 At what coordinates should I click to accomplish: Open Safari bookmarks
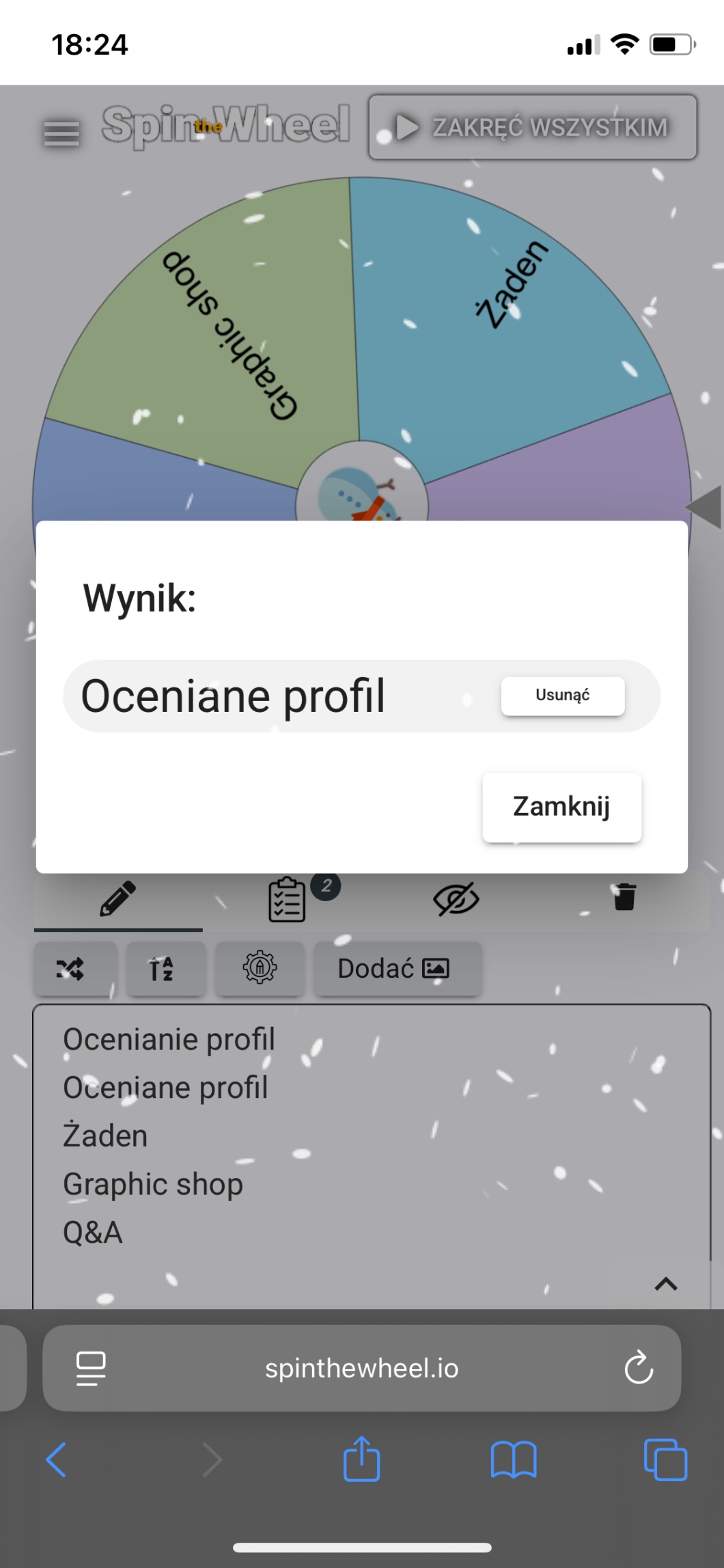[x=513, y=1460]
